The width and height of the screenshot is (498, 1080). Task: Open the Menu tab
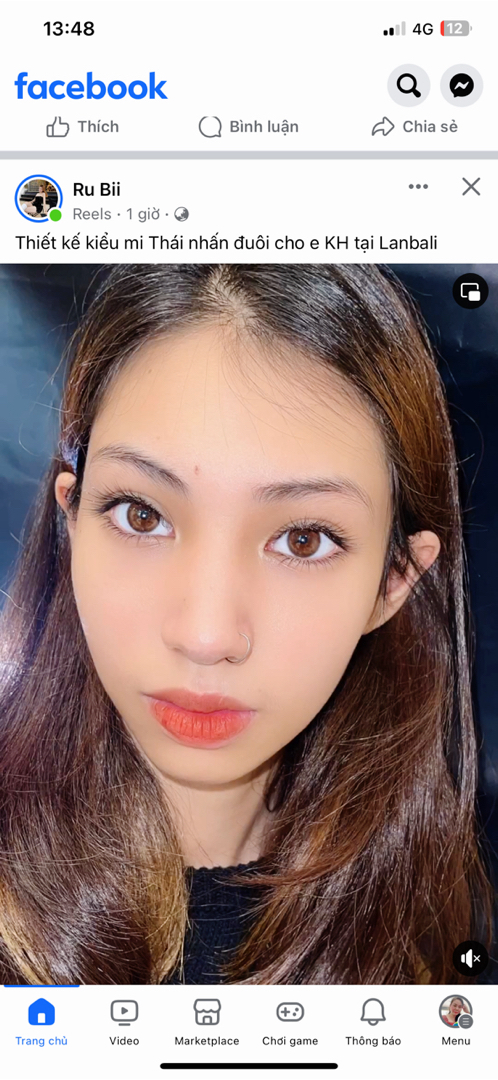pyautogui.click(x=456, y=1021)
